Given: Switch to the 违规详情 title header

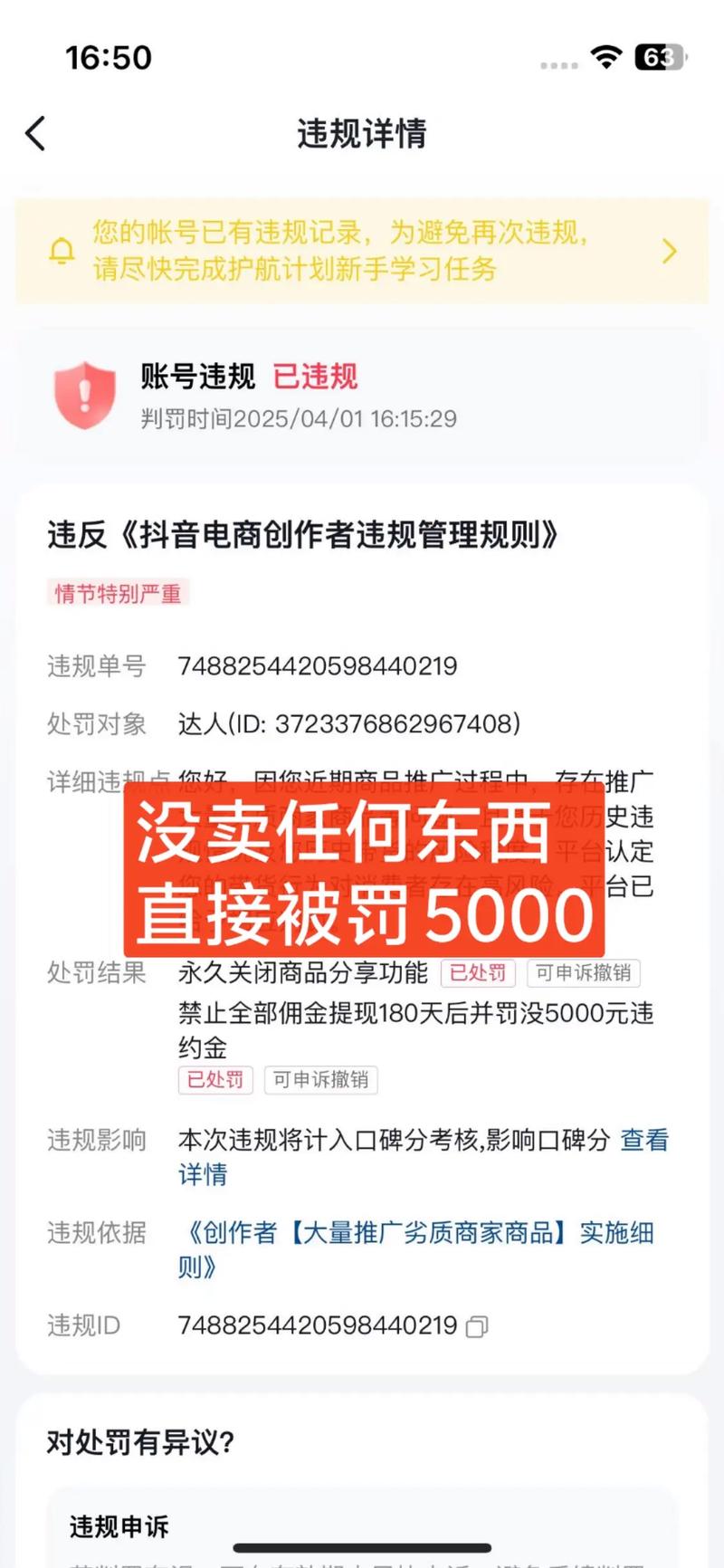Looking at the screenshot, I should pyautogui.click(x=361, y=134).
